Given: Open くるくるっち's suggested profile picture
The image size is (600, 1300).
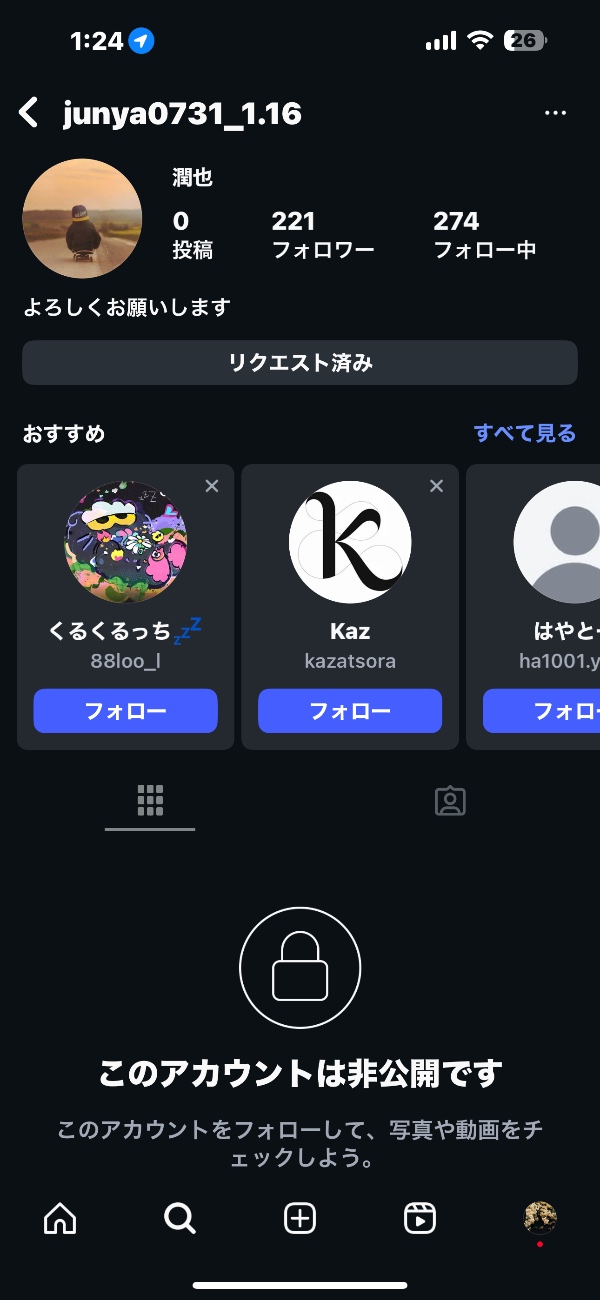Looking at the screenshot, I should click(125, 542).
